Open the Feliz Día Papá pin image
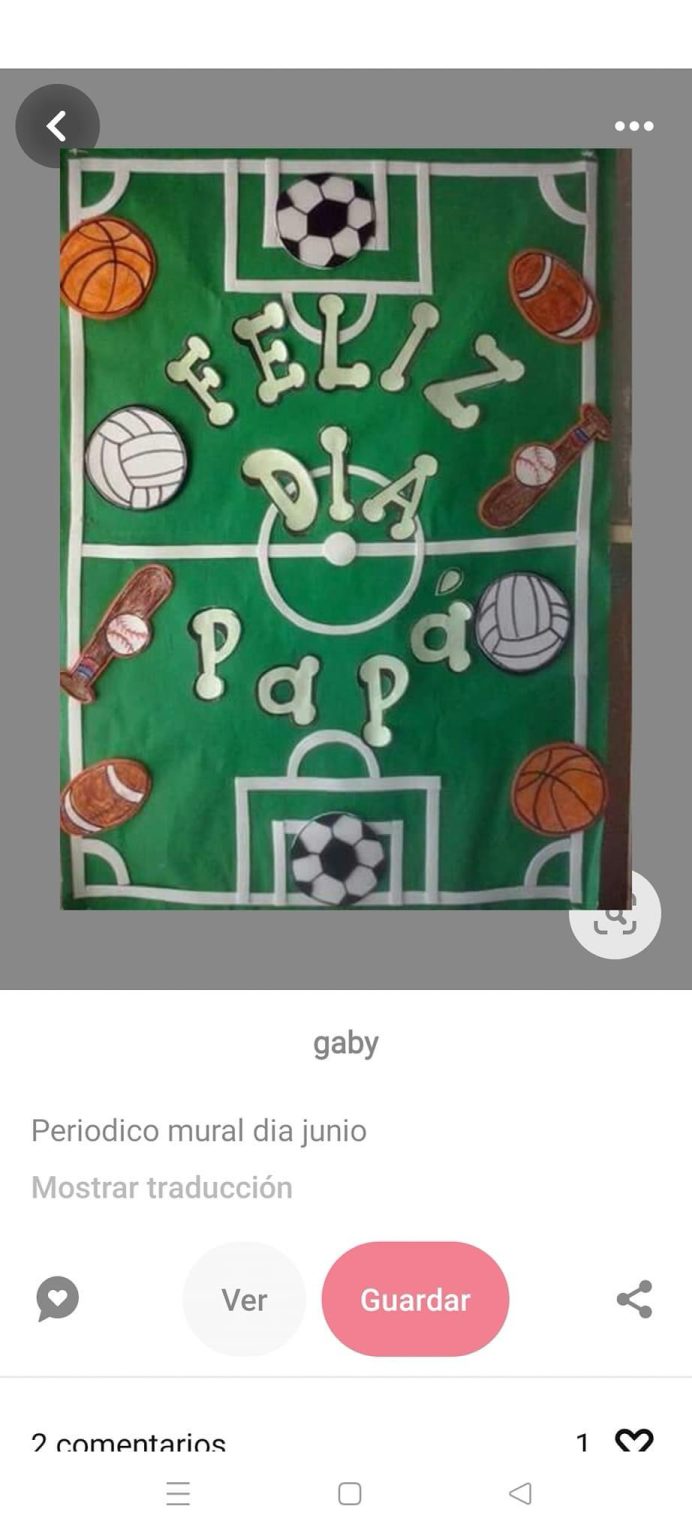 coord(345,528)
